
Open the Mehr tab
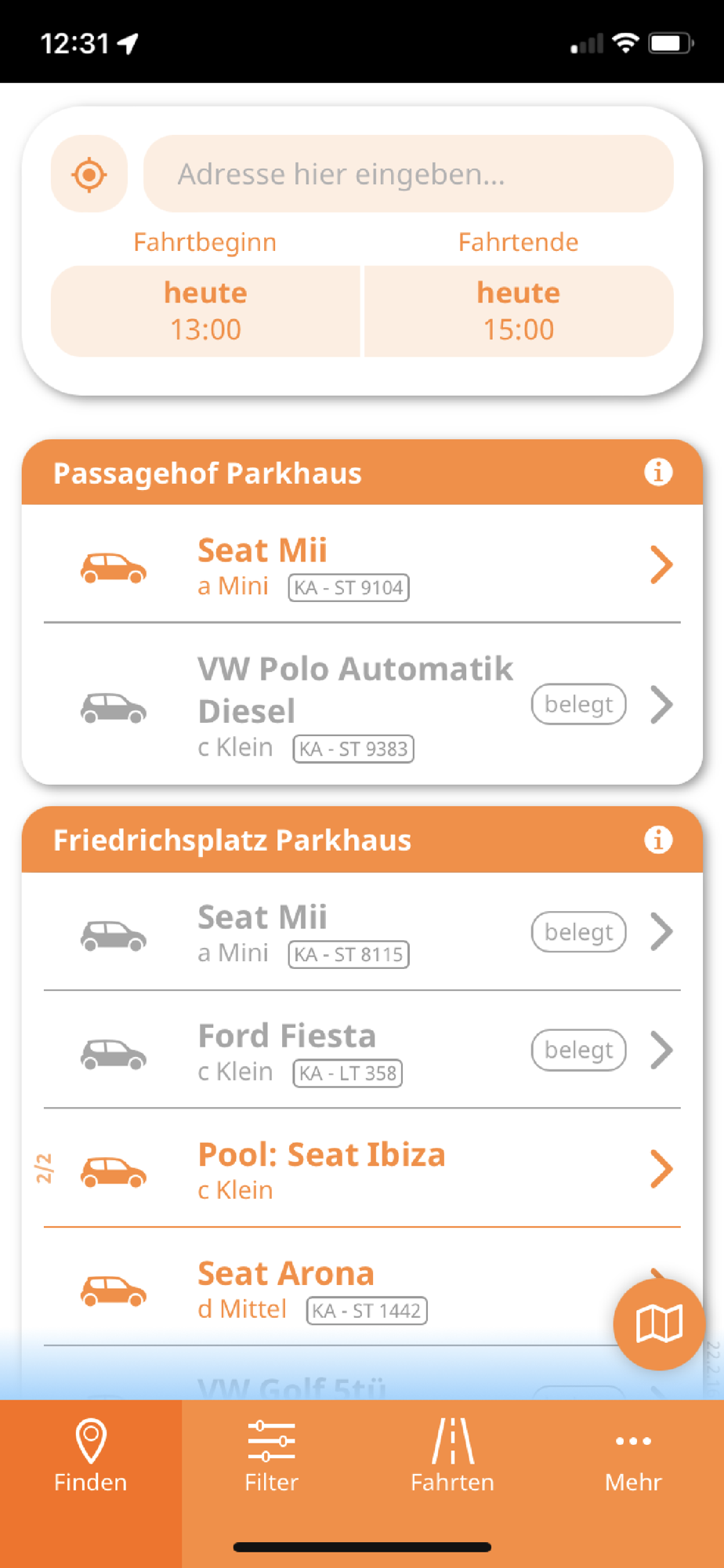(633, 1457)
